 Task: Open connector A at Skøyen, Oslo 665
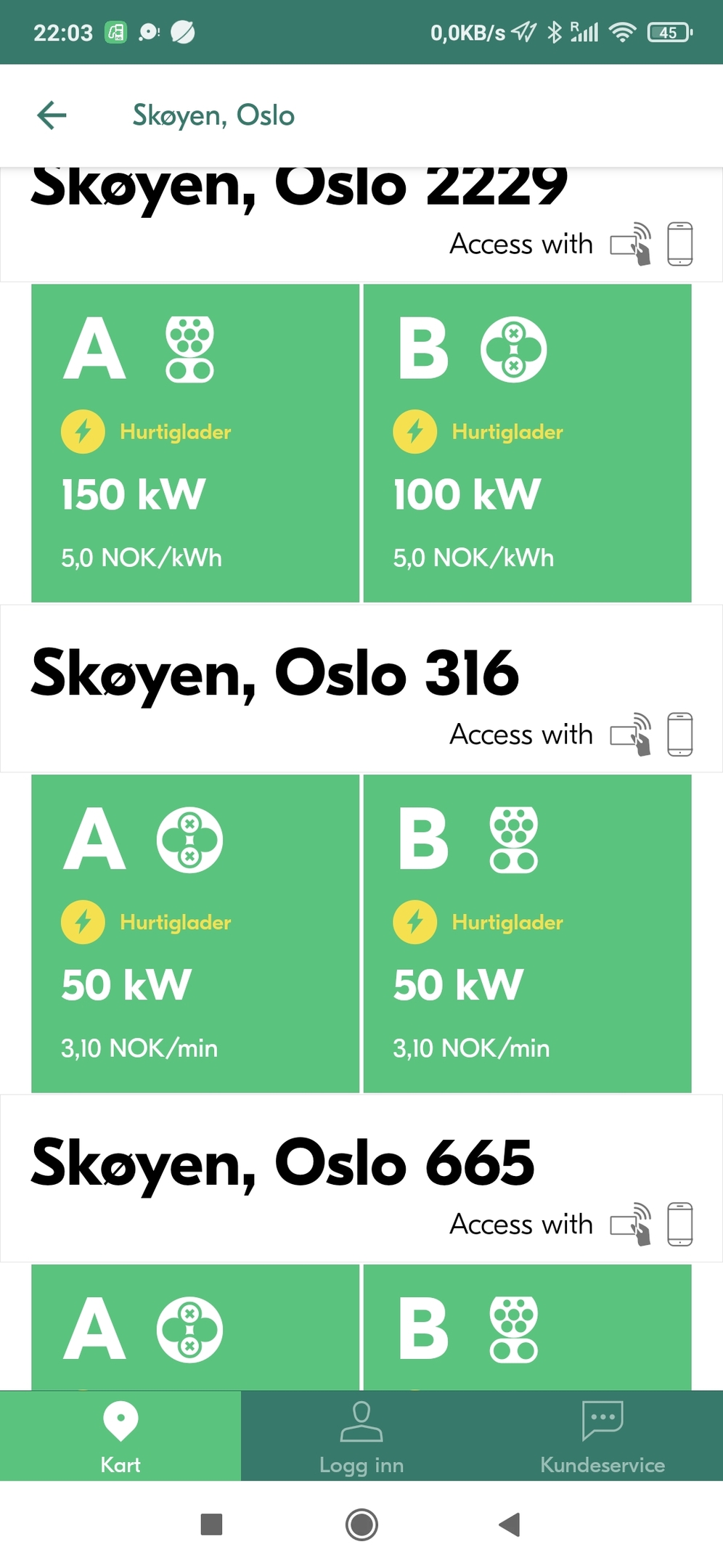pos(195,1327)
